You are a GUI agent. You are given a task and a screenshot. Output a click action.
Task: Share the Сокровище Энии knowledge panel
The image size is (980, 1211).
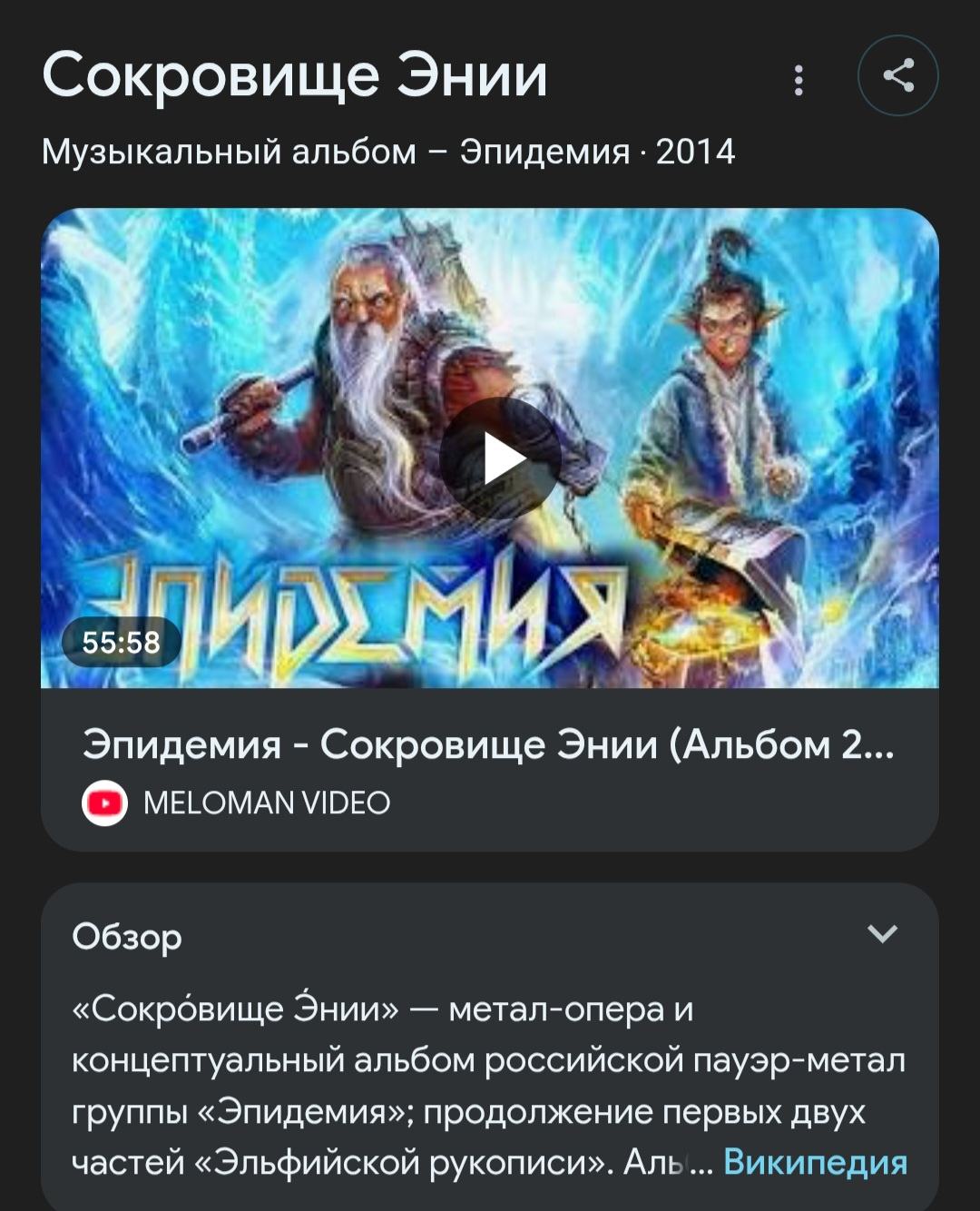coord(897,75)
